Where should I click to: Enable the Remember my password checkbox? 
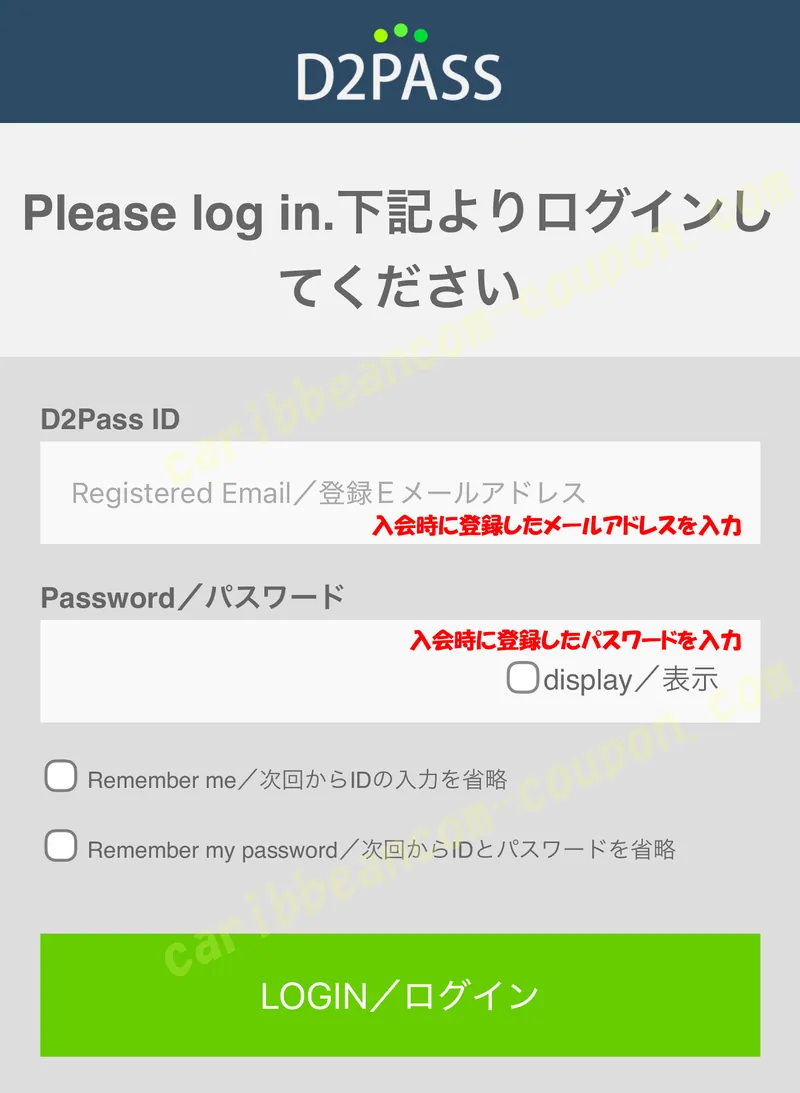point(61,846)
